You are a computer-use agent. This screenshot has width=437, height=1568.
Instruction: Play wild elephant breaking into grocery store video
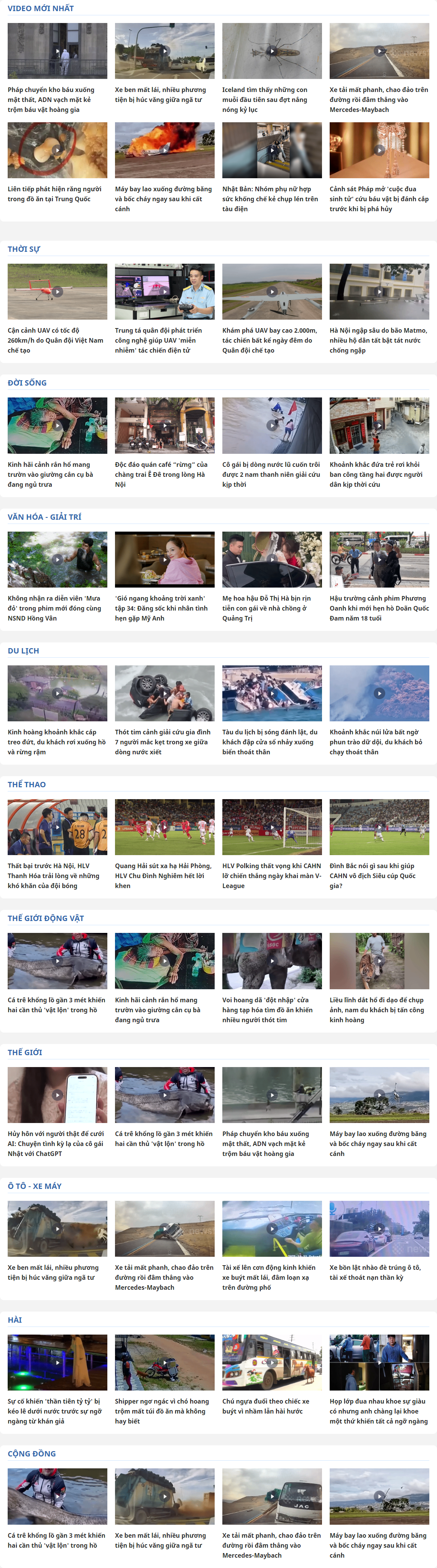click(271, 961)
